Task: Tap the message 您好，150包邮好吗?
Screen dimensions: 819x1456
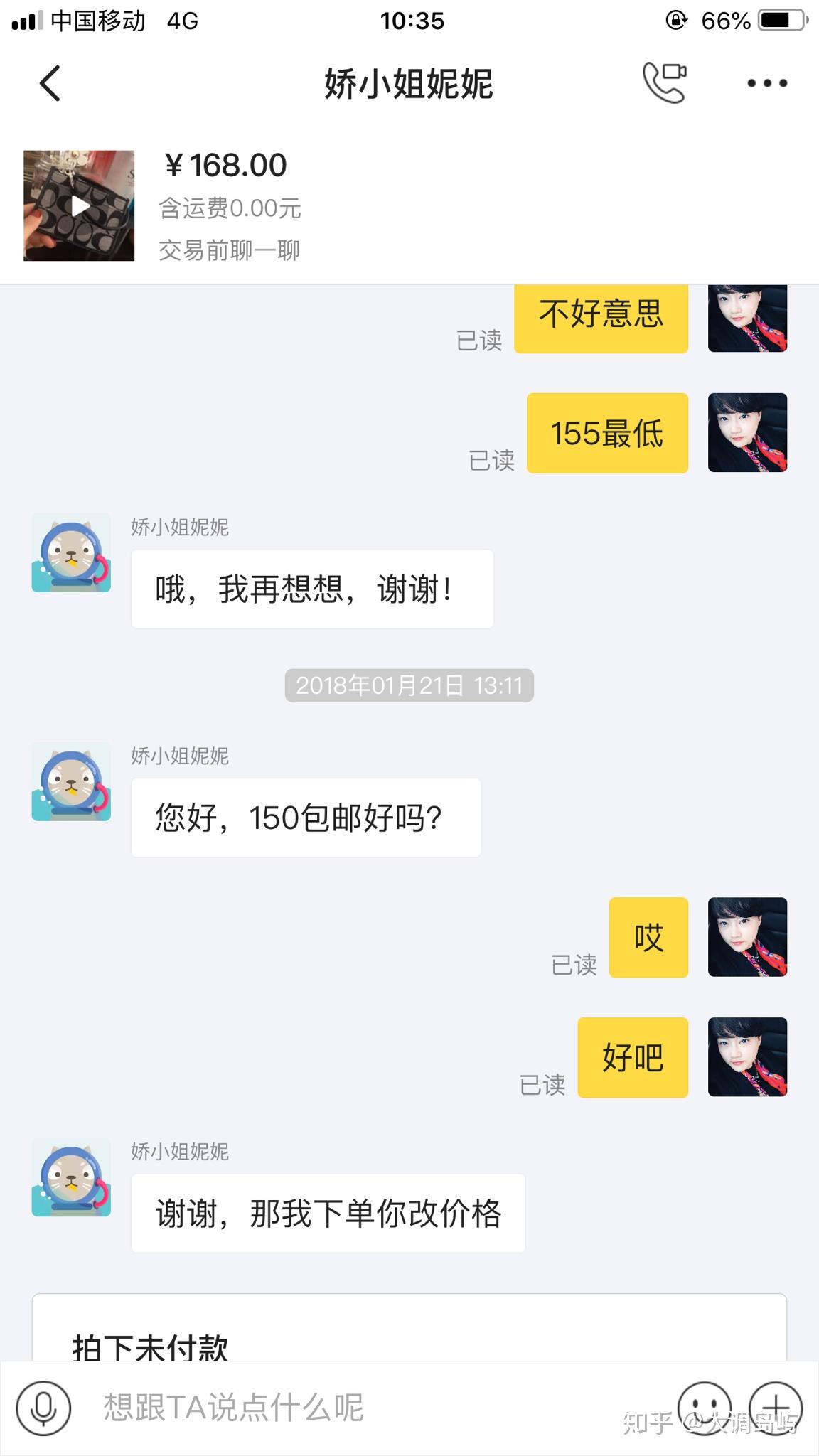Action: pyautogui.click(x=306, y=818)
